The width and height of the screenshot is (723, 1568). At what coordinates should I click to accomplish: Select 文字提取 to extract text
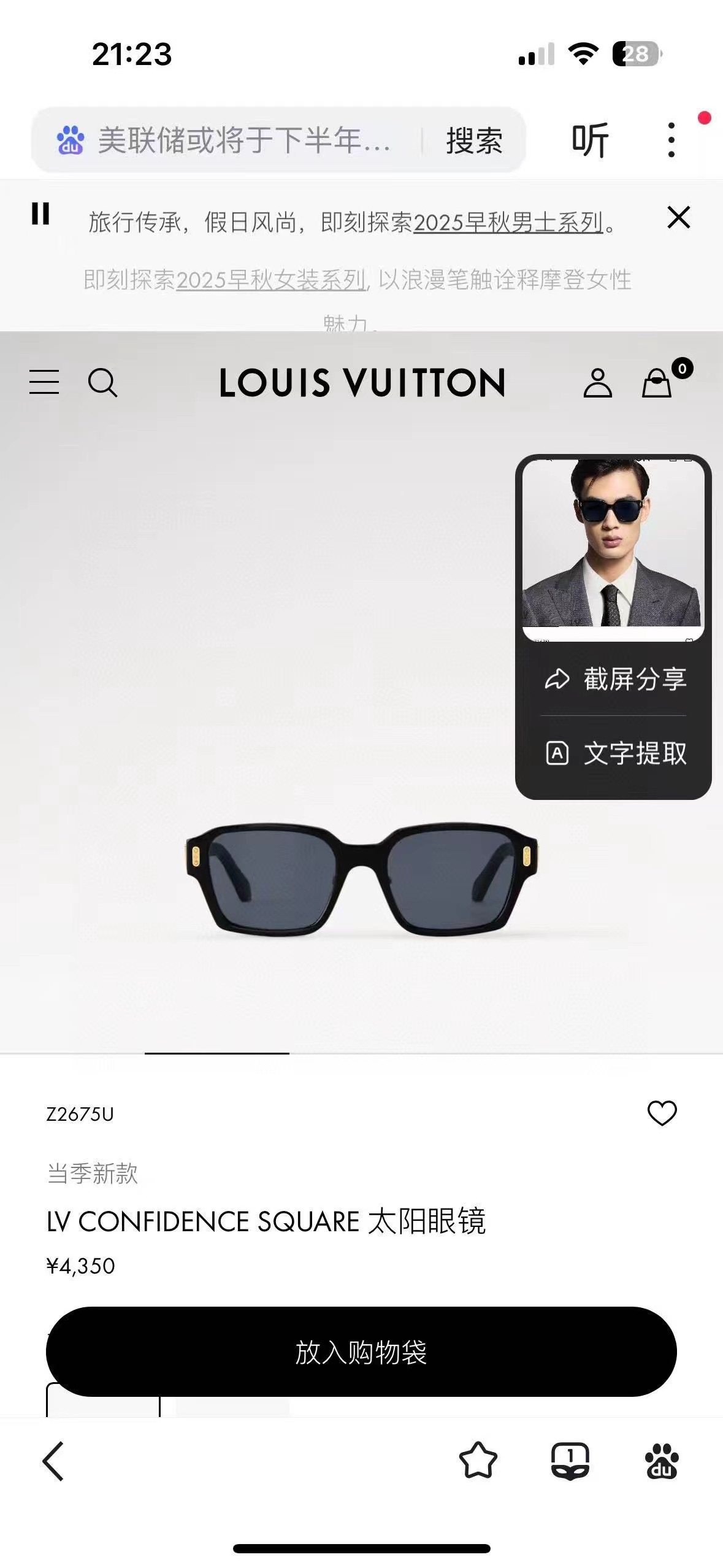point(614,753)
